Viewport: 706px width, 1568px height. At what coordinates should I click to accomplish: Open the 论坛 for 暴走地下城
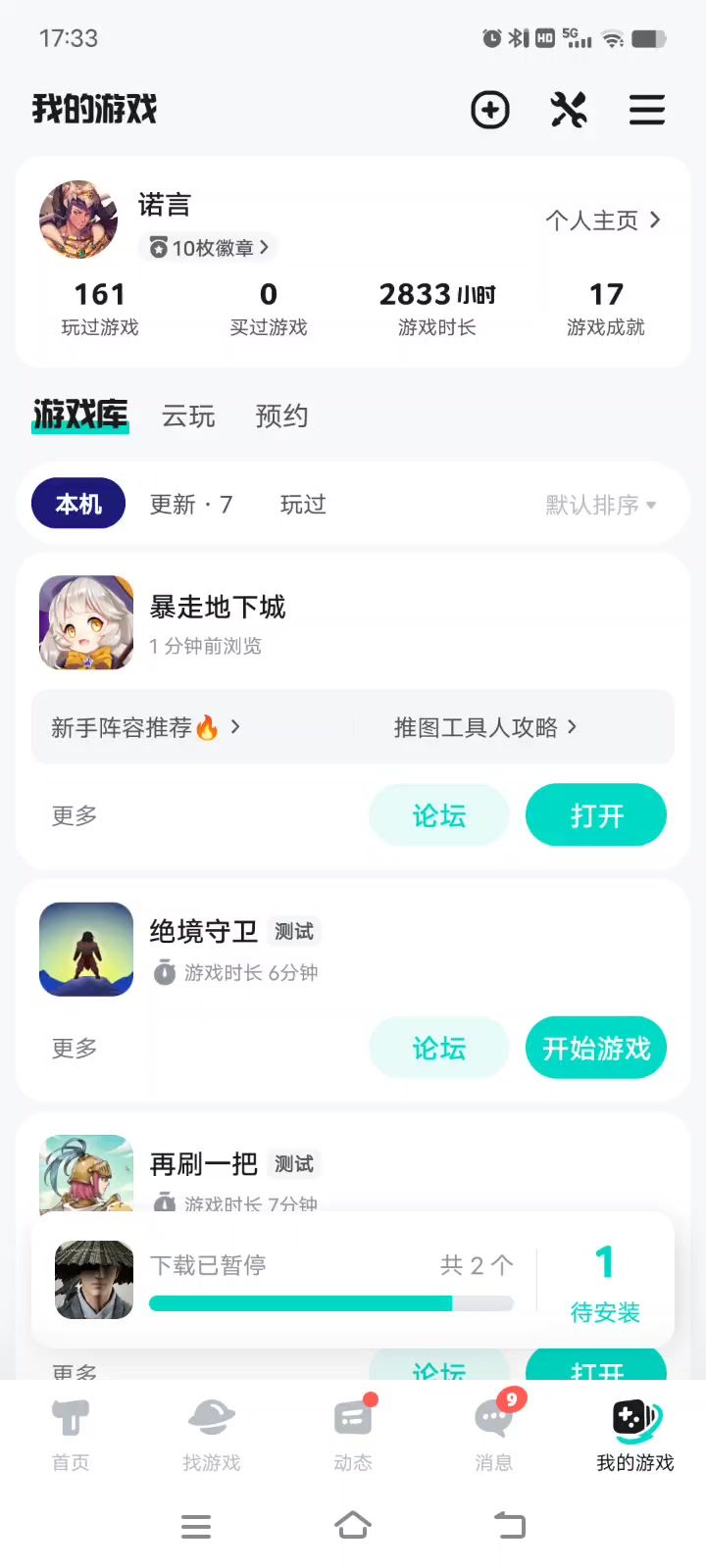(x=438, y=815)
